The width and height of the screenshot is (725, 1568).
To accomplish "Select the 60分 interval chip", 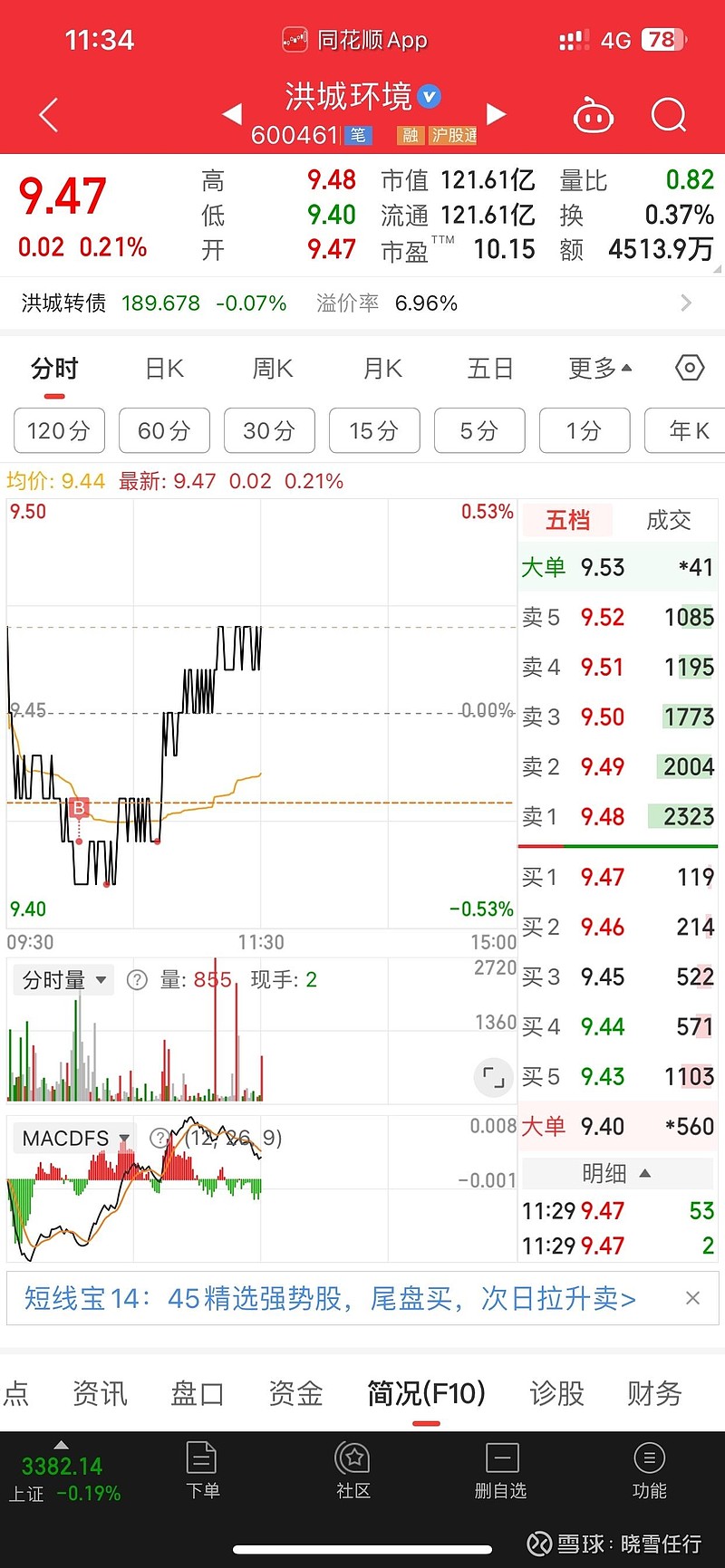I will coord(164,430).
